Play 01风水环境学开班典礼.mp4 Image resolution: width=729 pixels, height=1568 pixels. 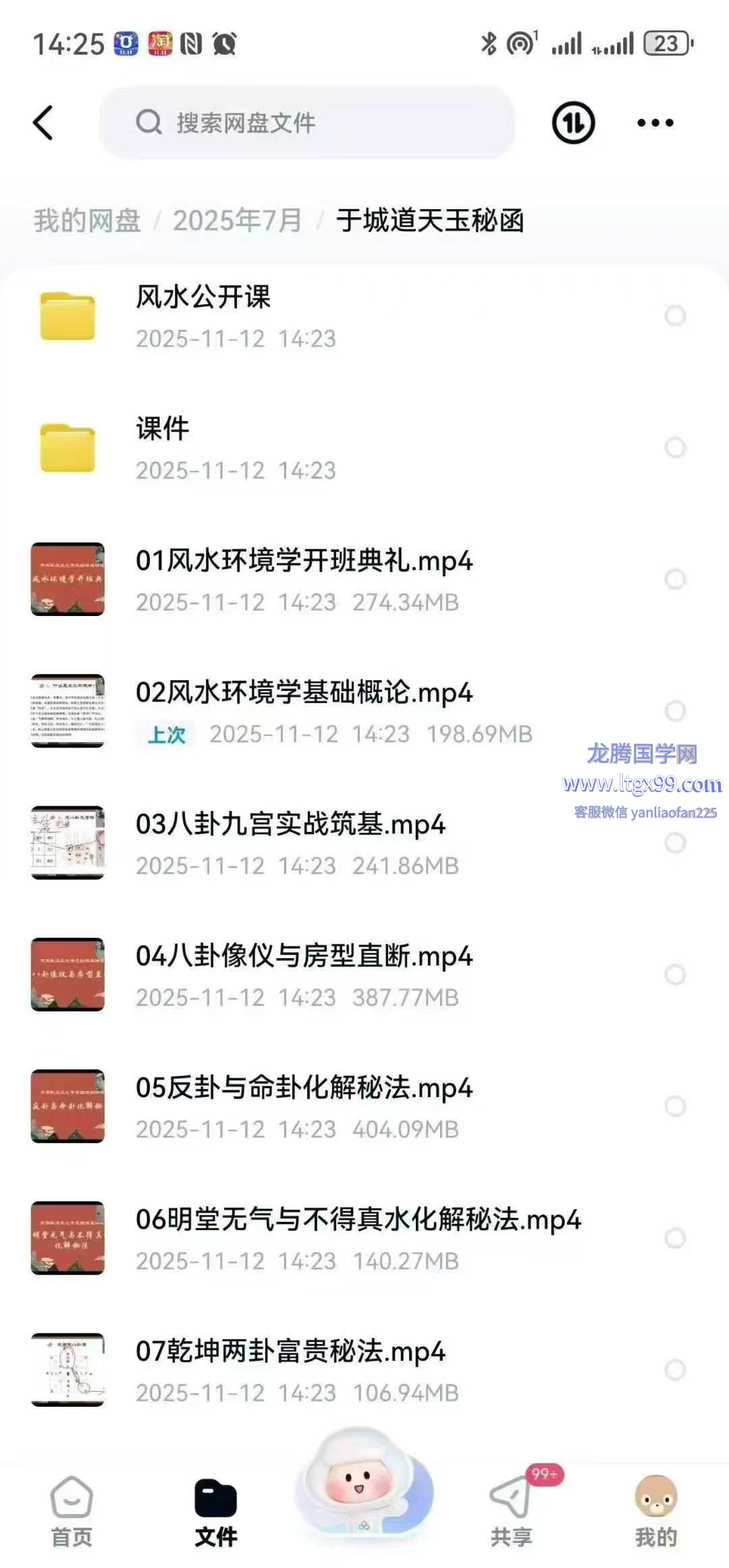(304, 578)
